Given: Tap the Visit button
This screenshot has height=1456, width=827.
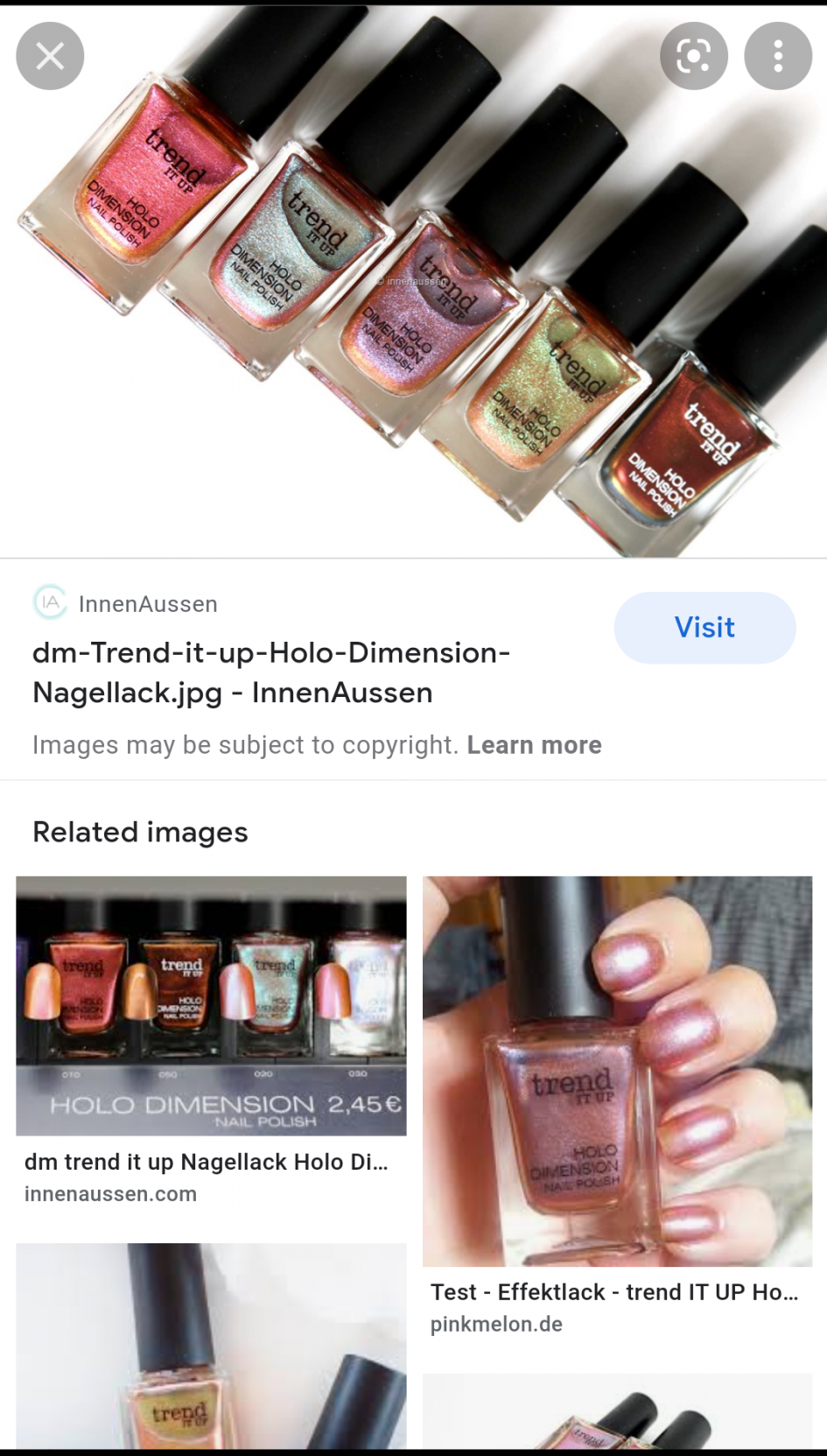Looking at the screenshot, I should 704,627.
